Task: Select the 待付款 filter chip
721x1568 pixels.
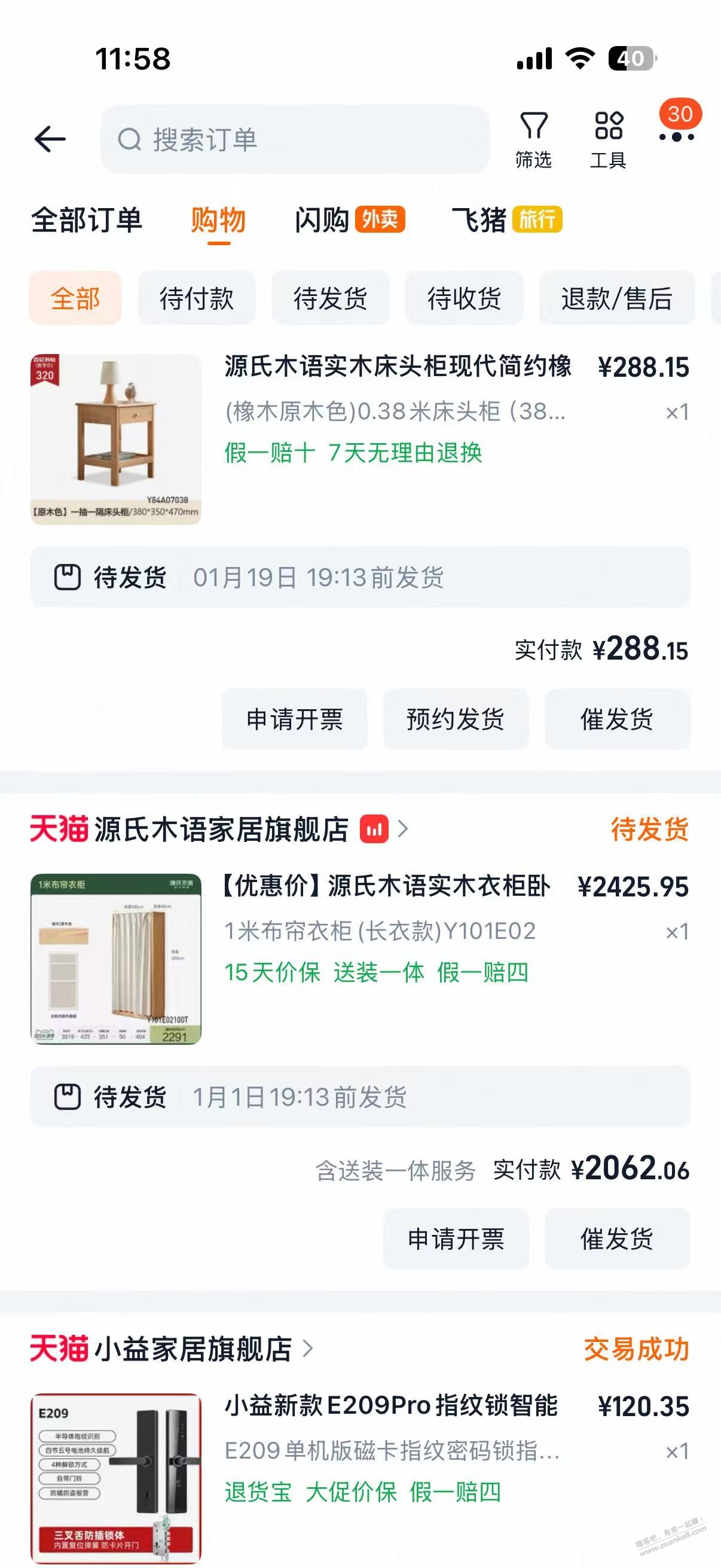Action: [196, 298]
